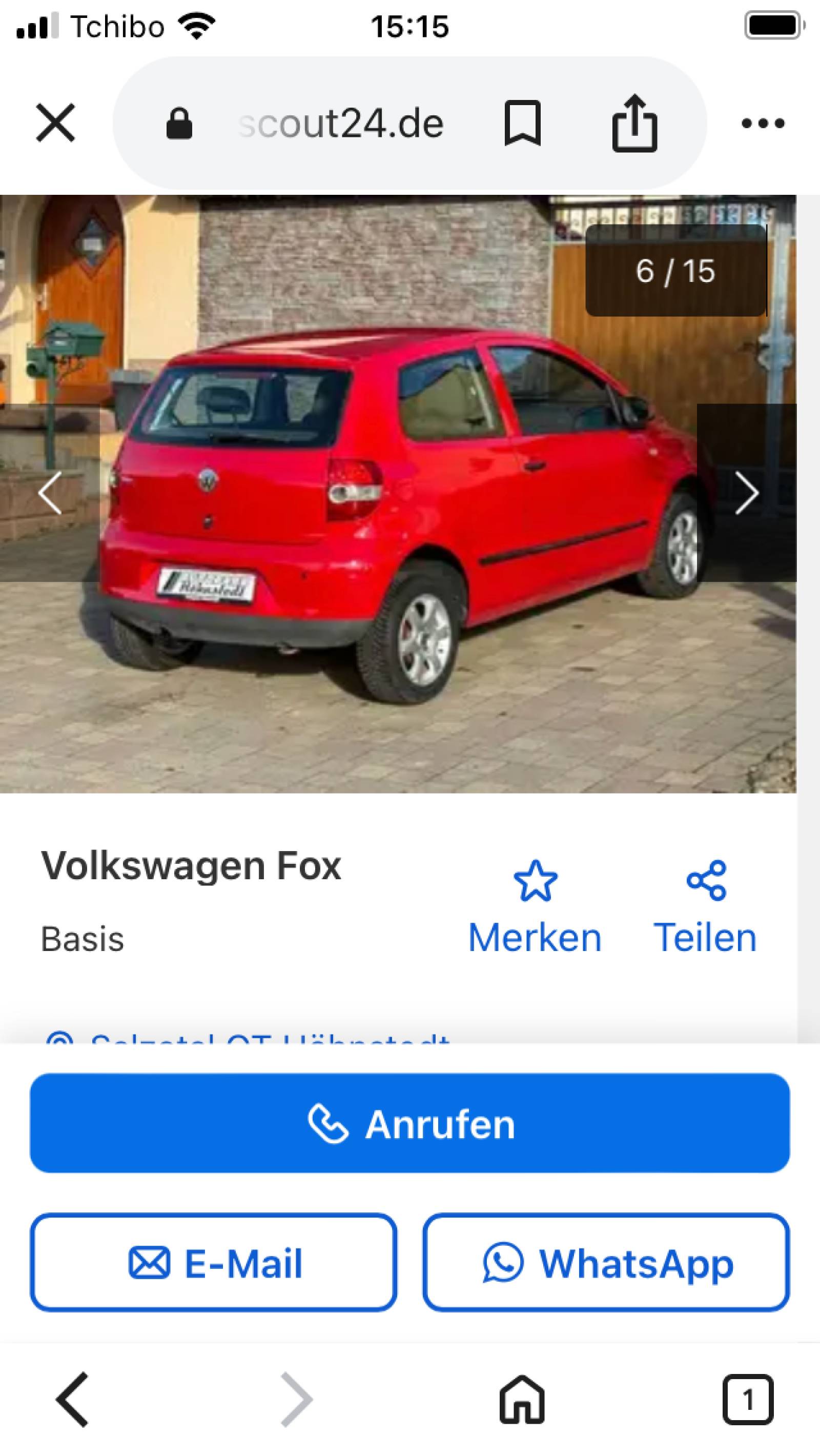Call the seller with Anrufen
820x1456 pixels.
[x=409, y=1123]
